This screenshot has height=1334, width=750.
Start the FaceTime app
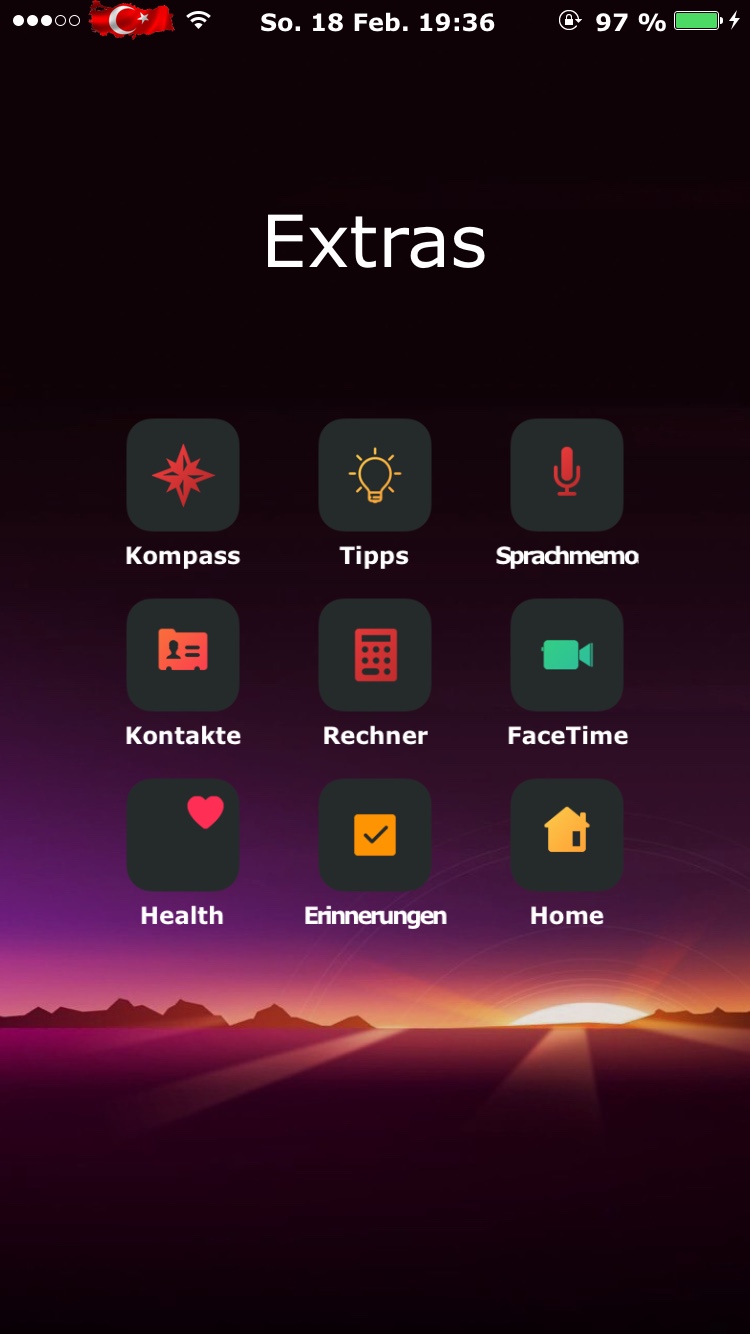[x=567, y=655]
